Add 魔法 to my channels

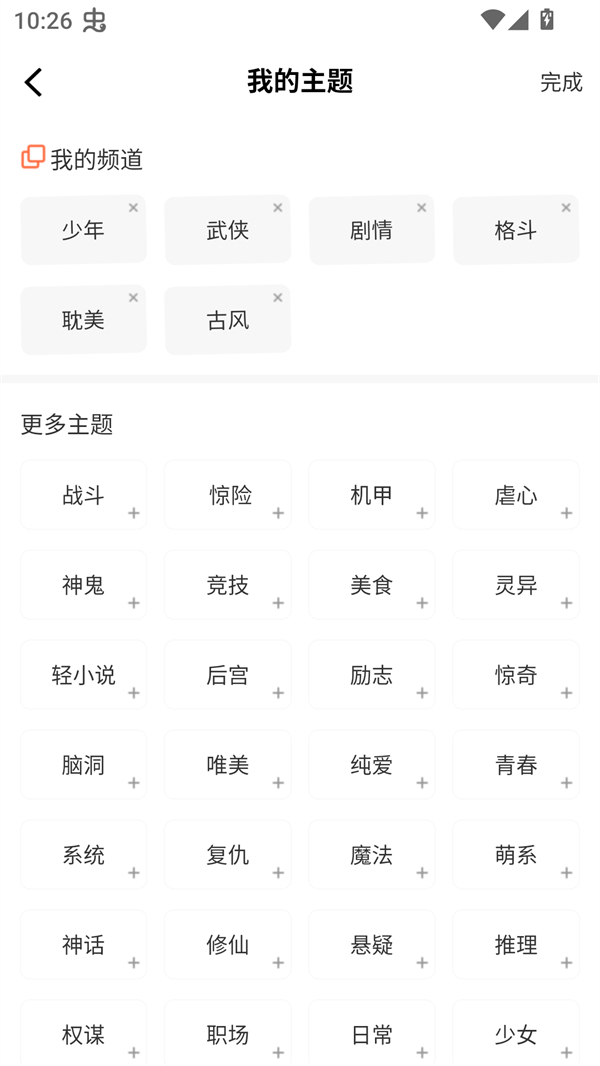pos(372,855)
